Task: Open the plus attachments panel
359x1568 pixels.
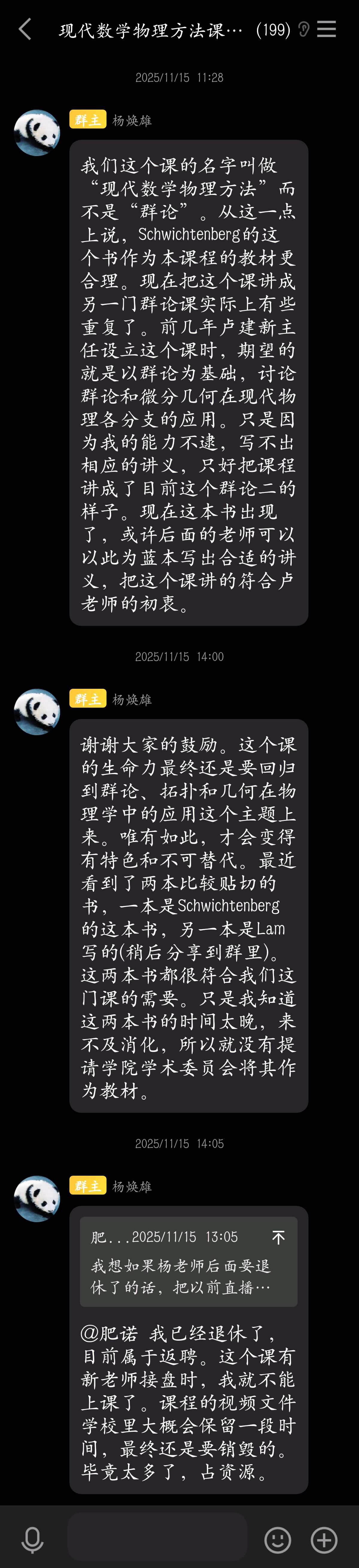Action: [324, 1539]
